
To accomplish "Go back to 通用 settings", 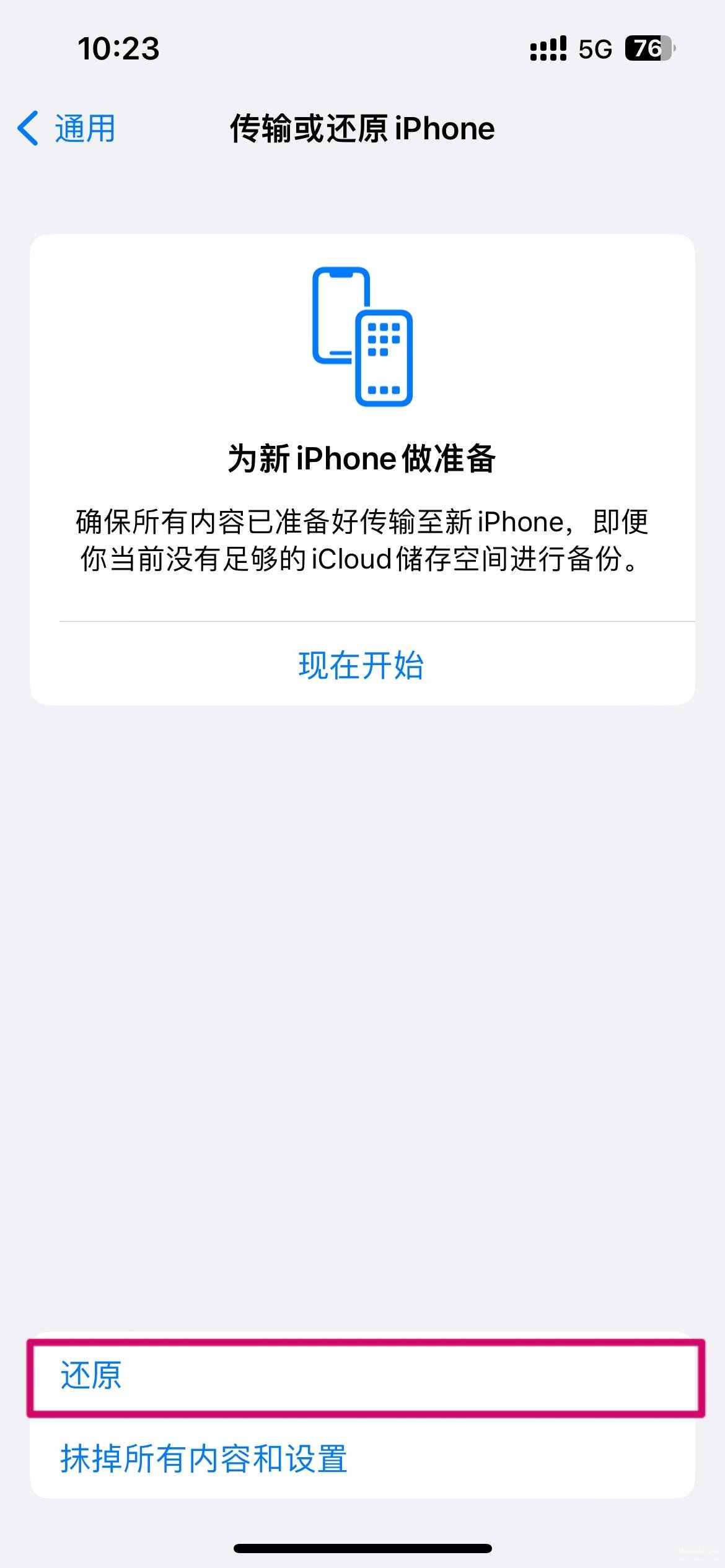I will [x=67, y=129].
